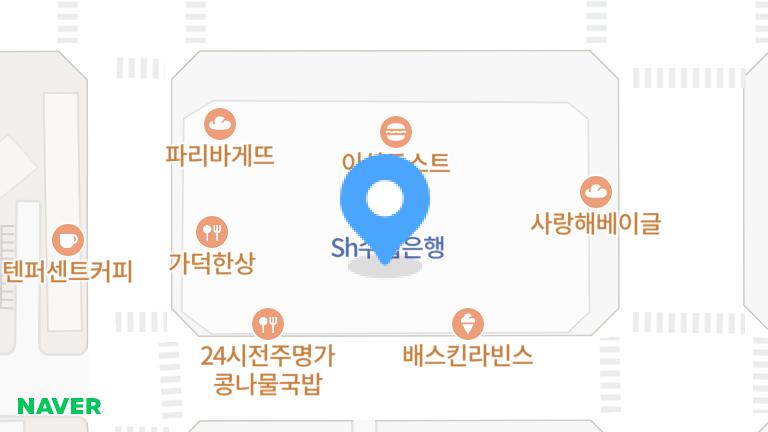Tap the 24시전주명가 콩나물국밥 restaurant marker
Viewport: 768px width, 432px height.
click(268, 324)
